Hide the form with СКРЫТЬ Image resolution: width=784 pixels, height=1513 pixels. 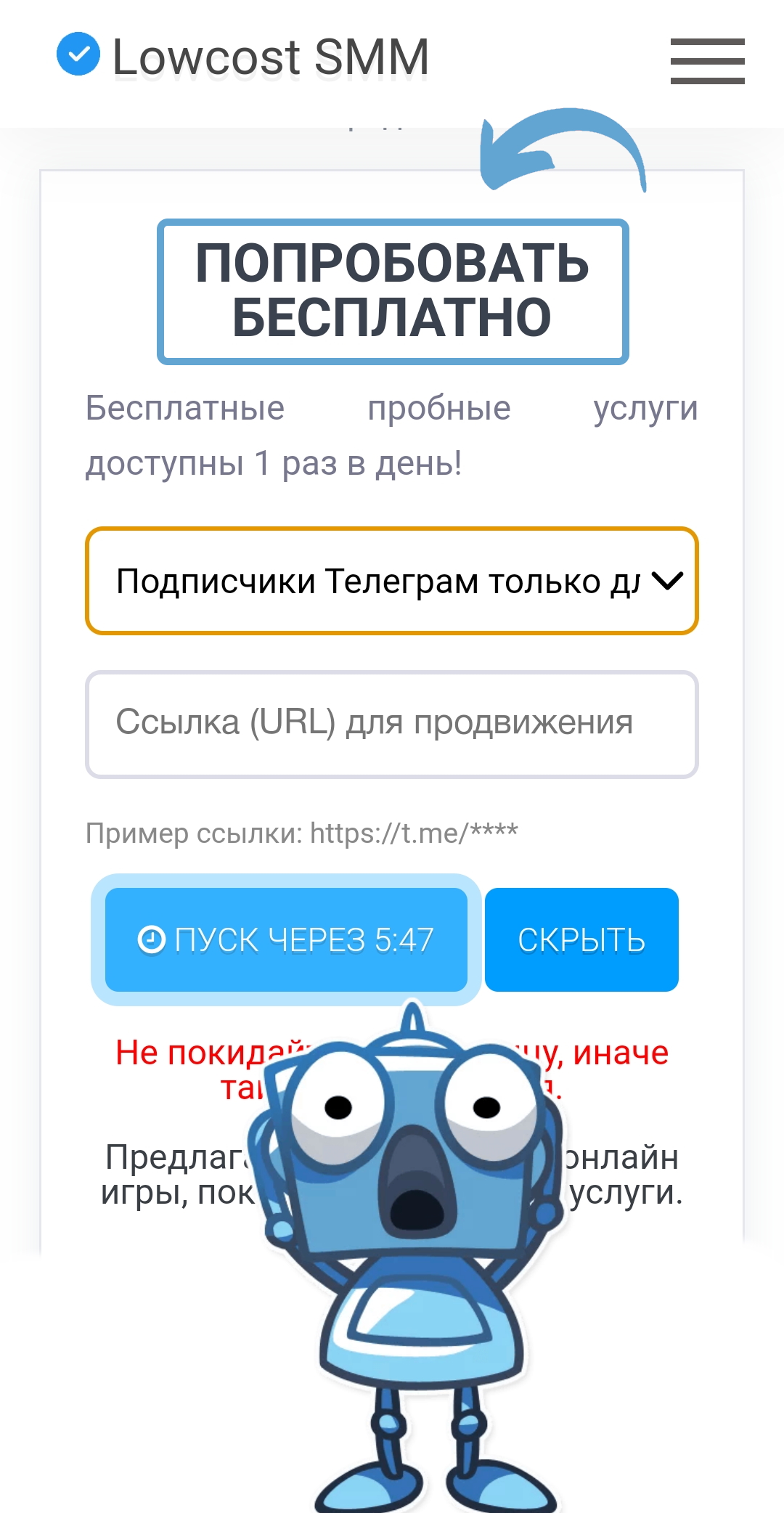pyautogui.click(x=581, y=939)
